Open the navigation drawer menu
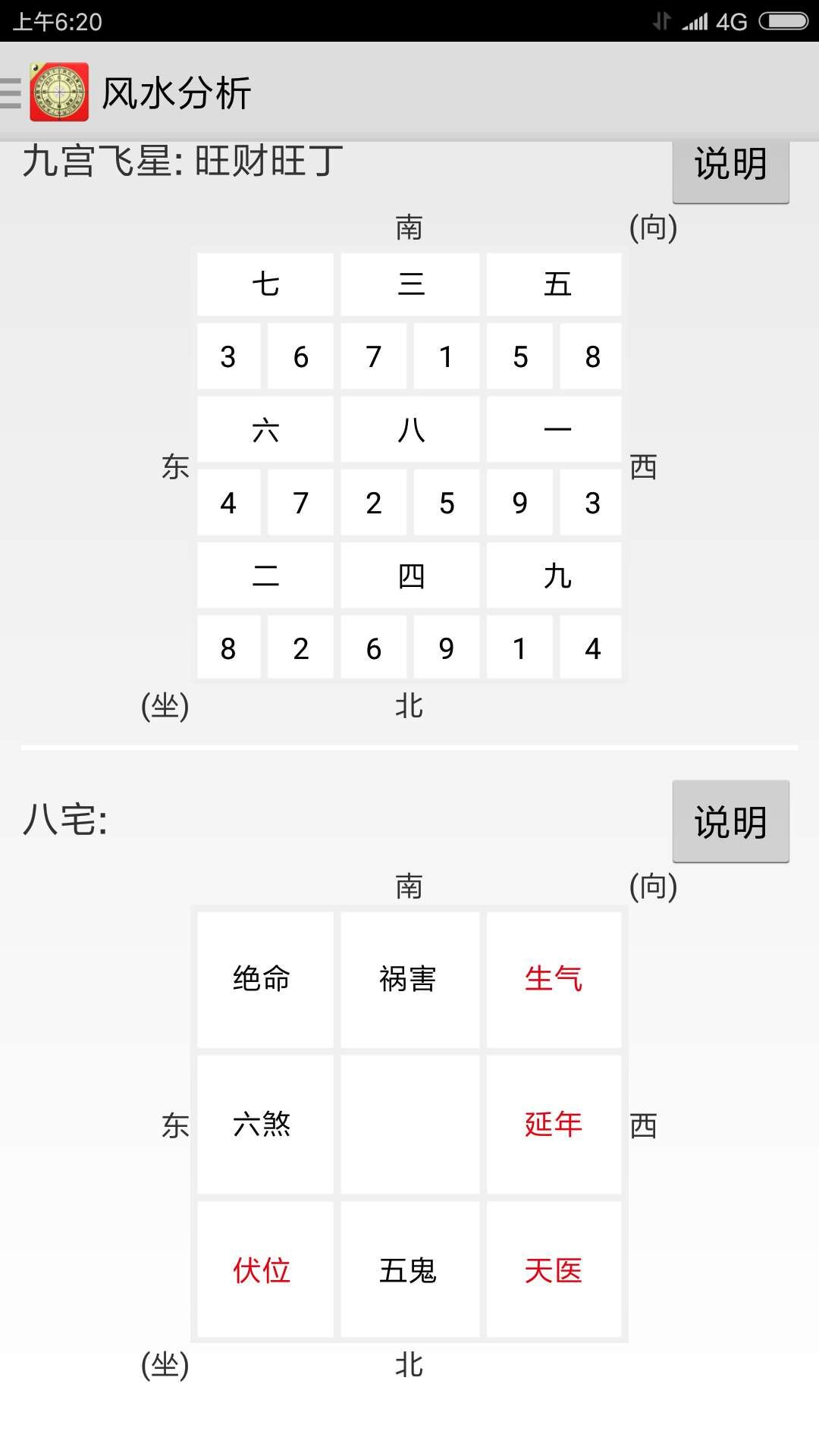The image size is (819, 1456). click(12, 93)
